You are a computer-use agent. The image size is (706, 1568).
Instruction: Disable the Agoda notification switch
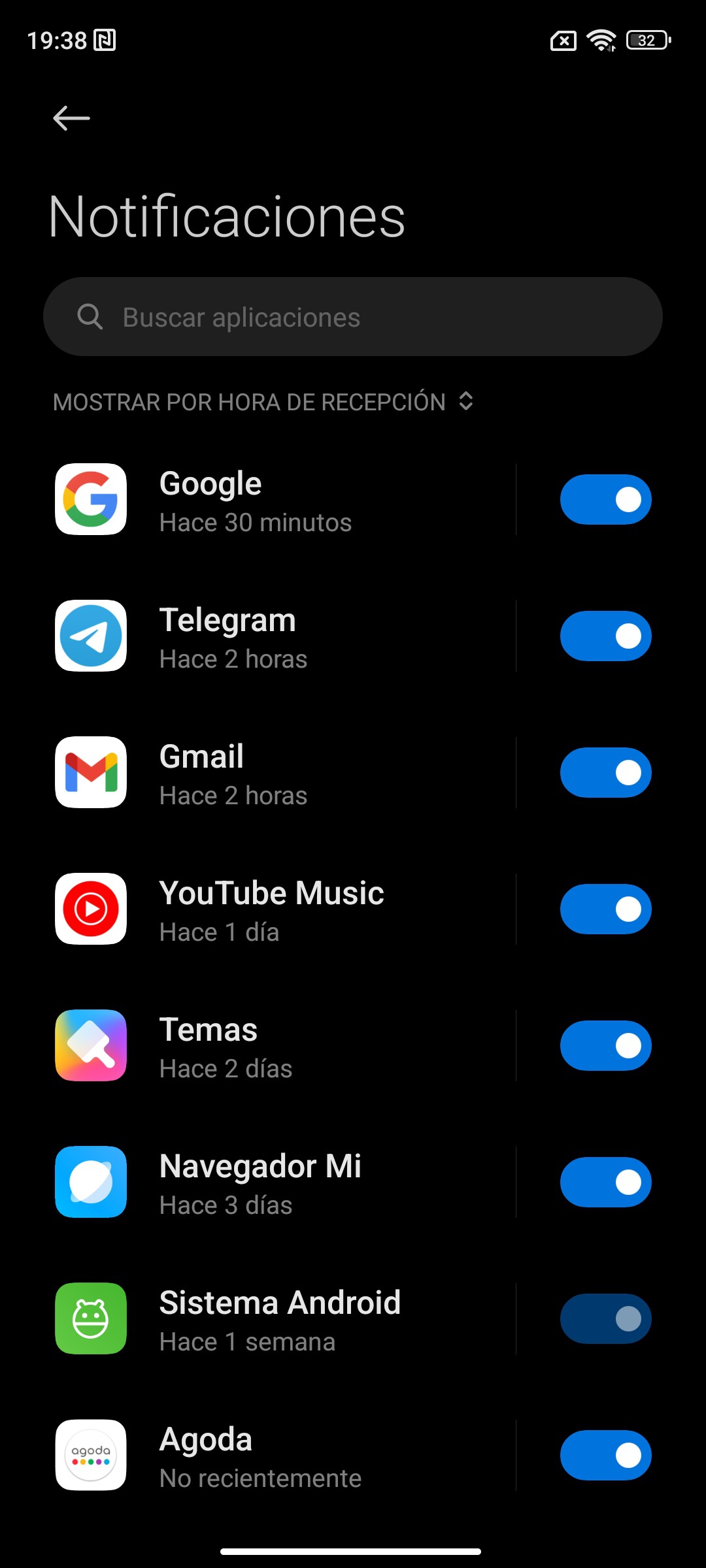(x=605, y=1454)
